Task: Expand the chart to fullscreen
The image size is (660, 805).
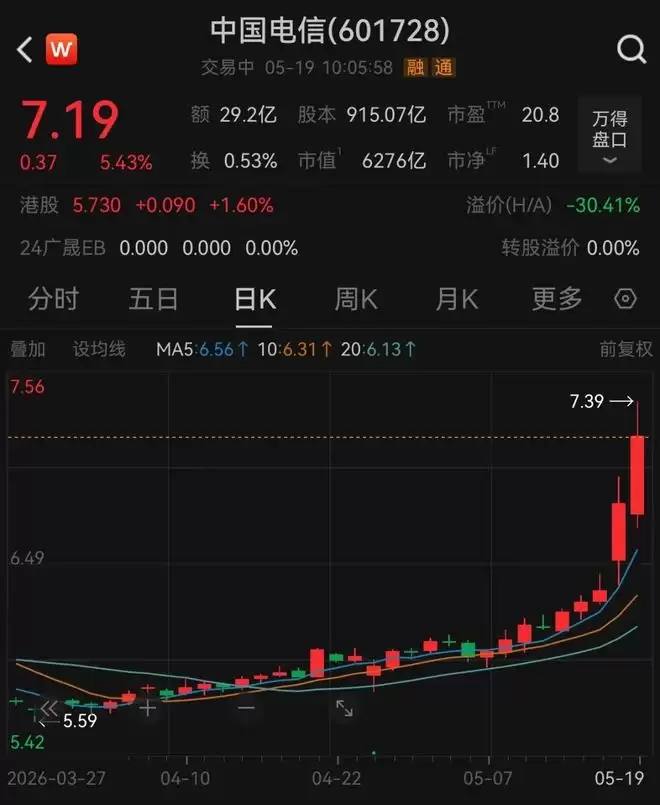Action: click(x=344, y=708)
